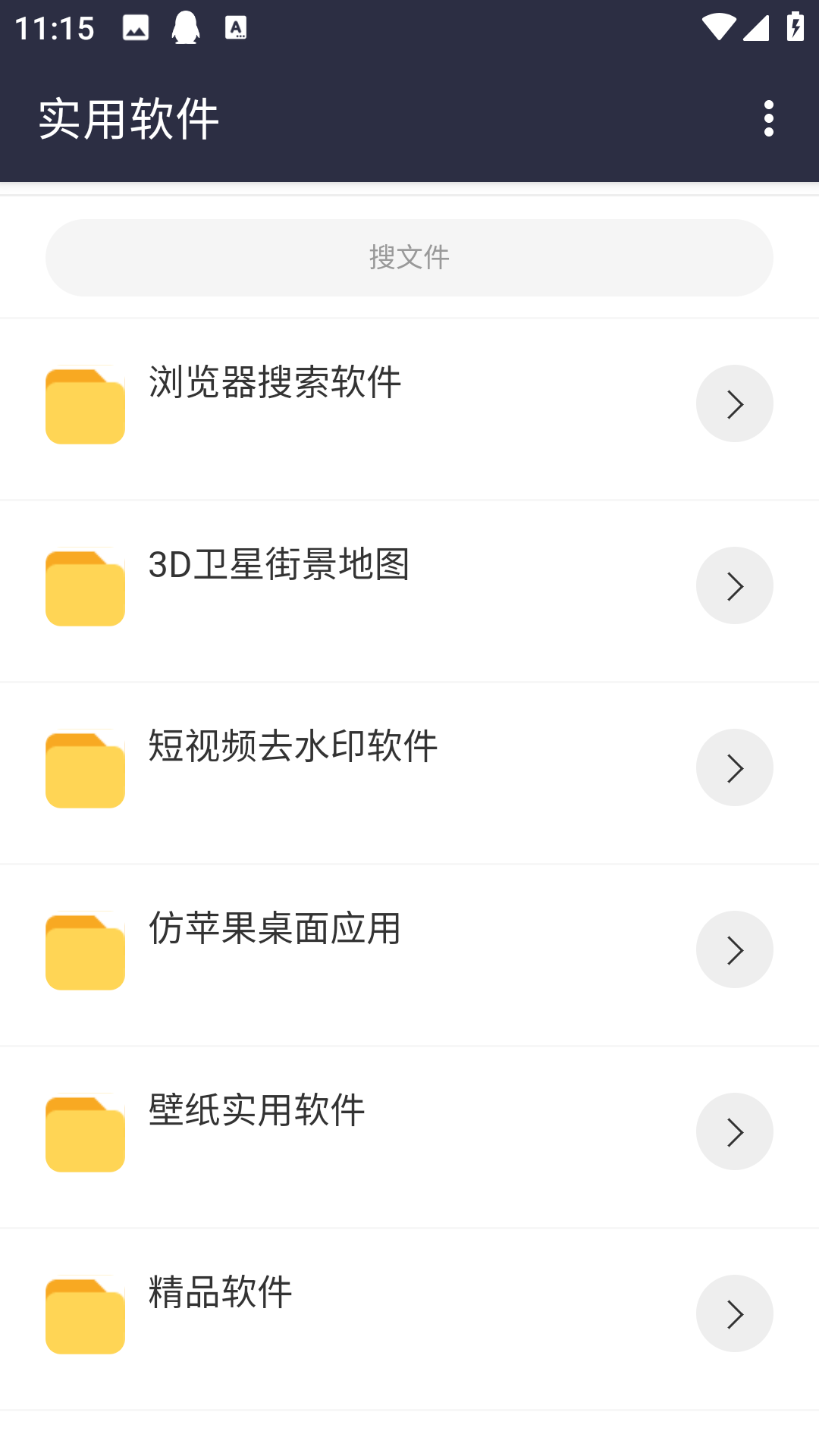Tap the 搜文件 search box
819x1456 pixels.
pos(409,258)
